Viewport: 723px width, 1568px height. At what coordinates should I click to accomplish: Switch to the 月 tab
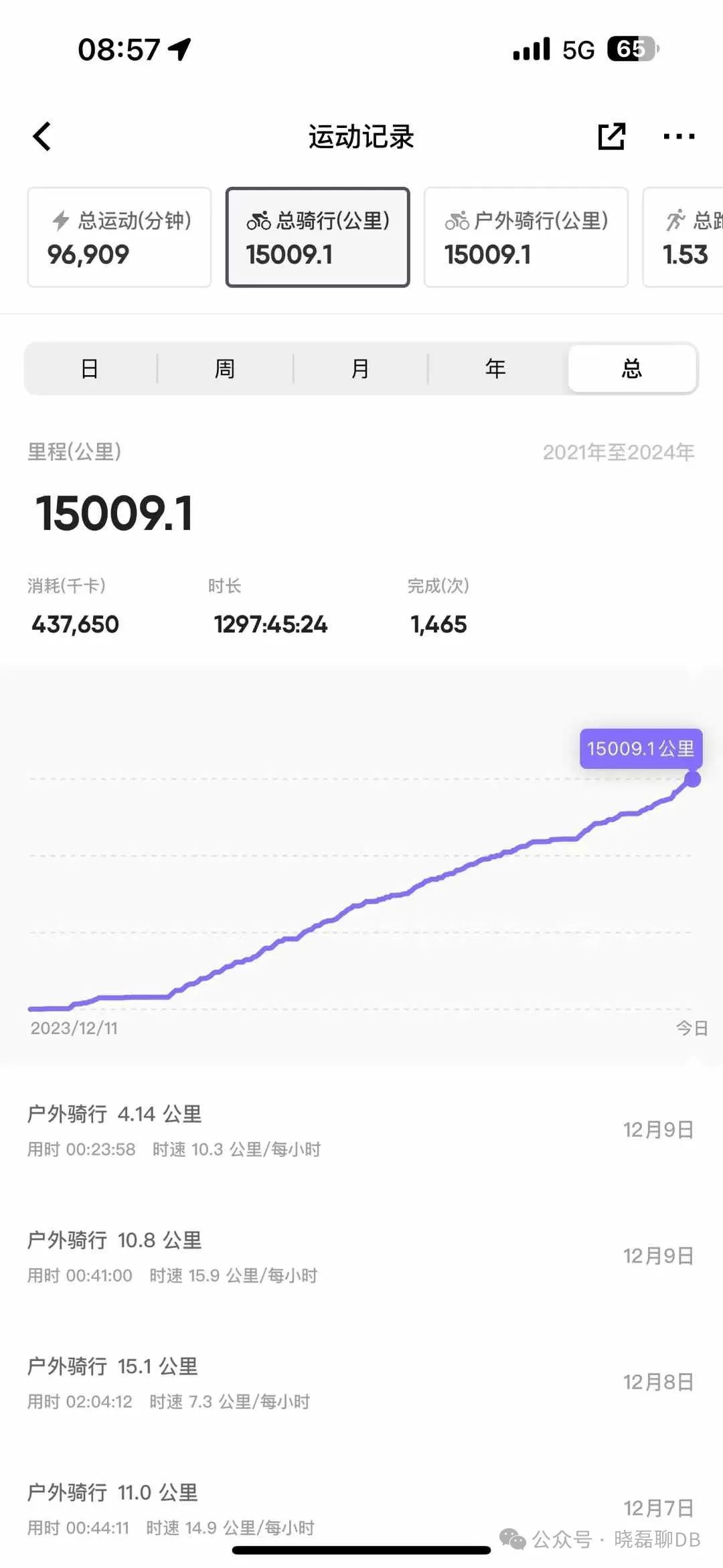(360, 368)
